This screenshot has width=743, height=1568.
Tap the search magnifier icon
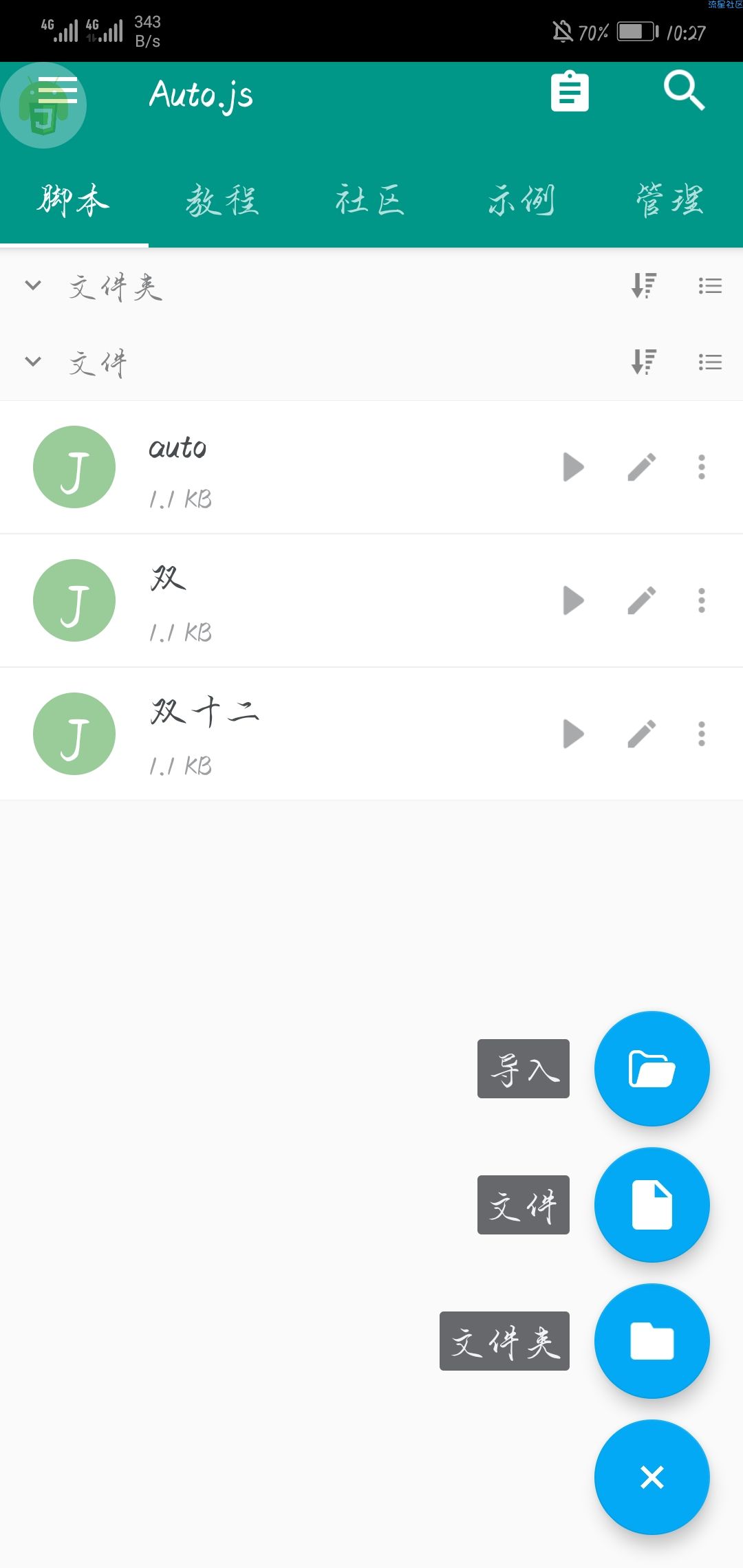(x=684, y=90)
